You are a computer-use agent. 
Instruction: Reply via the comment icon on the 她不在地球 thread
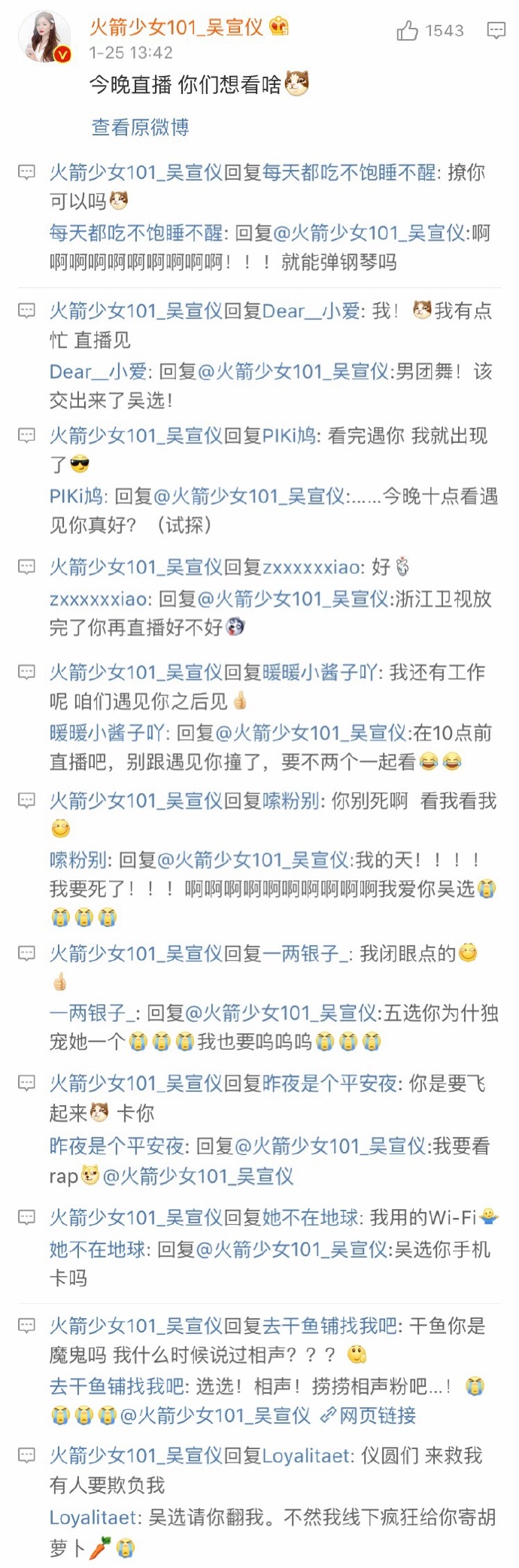[x=26, y=1217]
